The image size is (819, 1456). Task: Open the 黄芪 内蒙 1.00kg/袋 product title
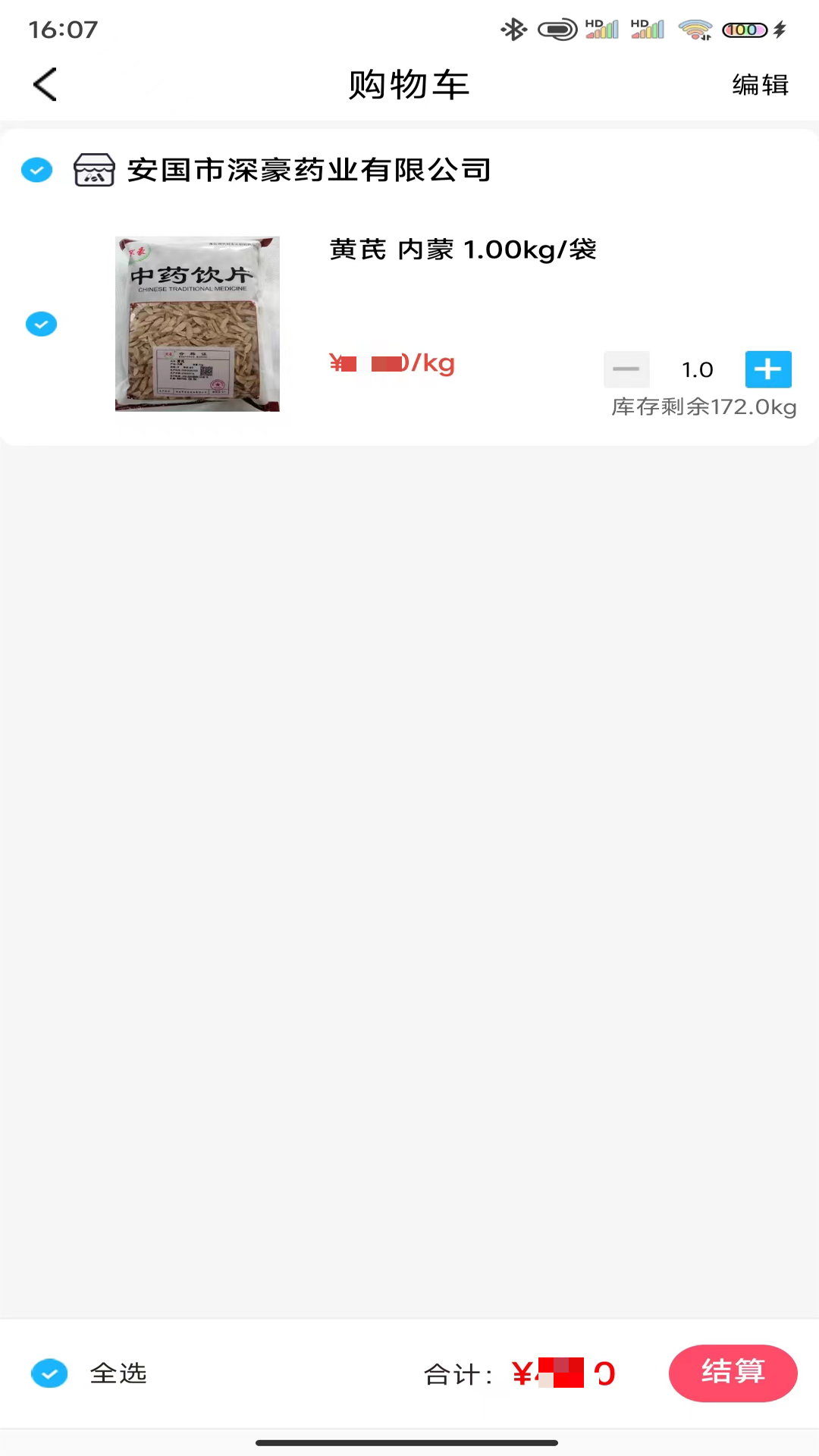[463, 250]
